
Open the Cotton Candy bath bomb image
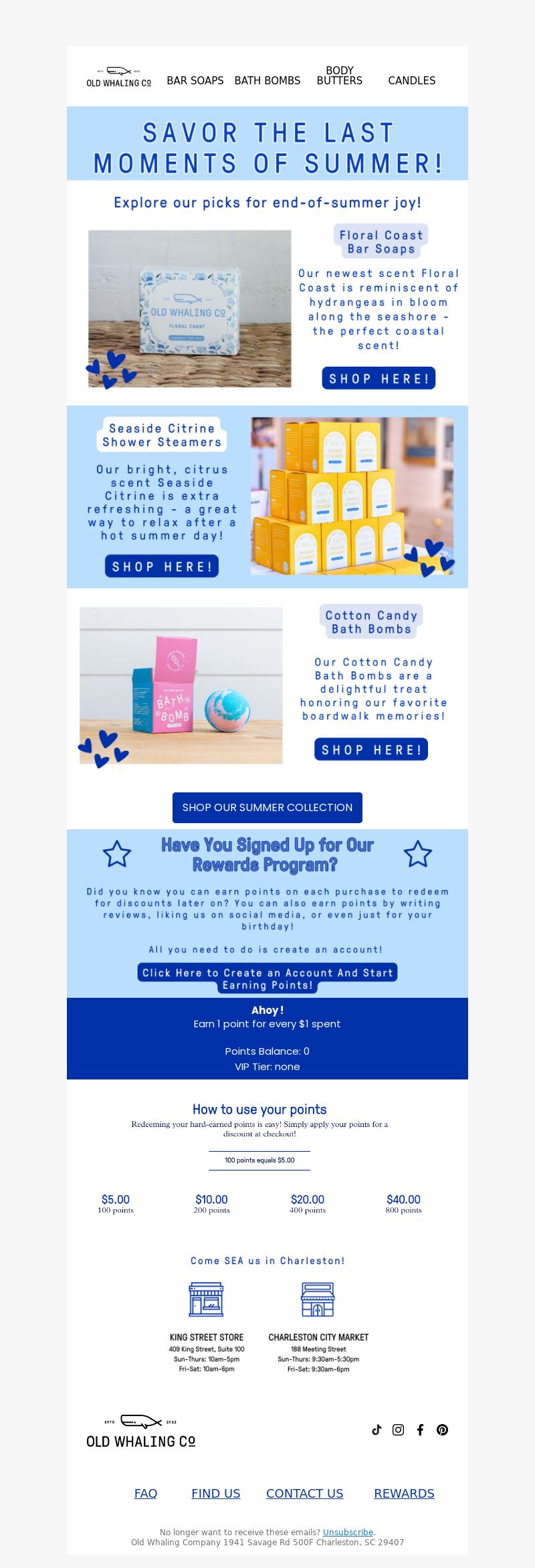[181, 685]
